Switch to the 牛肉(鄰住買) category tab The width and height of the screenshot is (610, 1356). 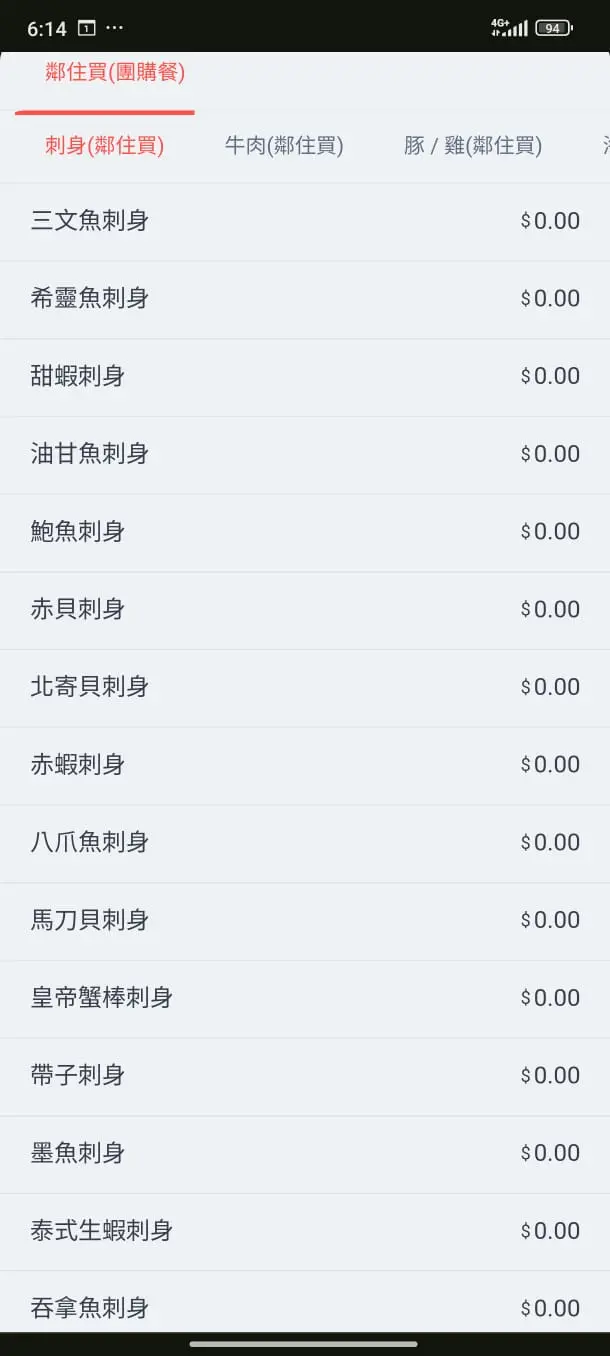pyautogui.click(x=284, y=146)
